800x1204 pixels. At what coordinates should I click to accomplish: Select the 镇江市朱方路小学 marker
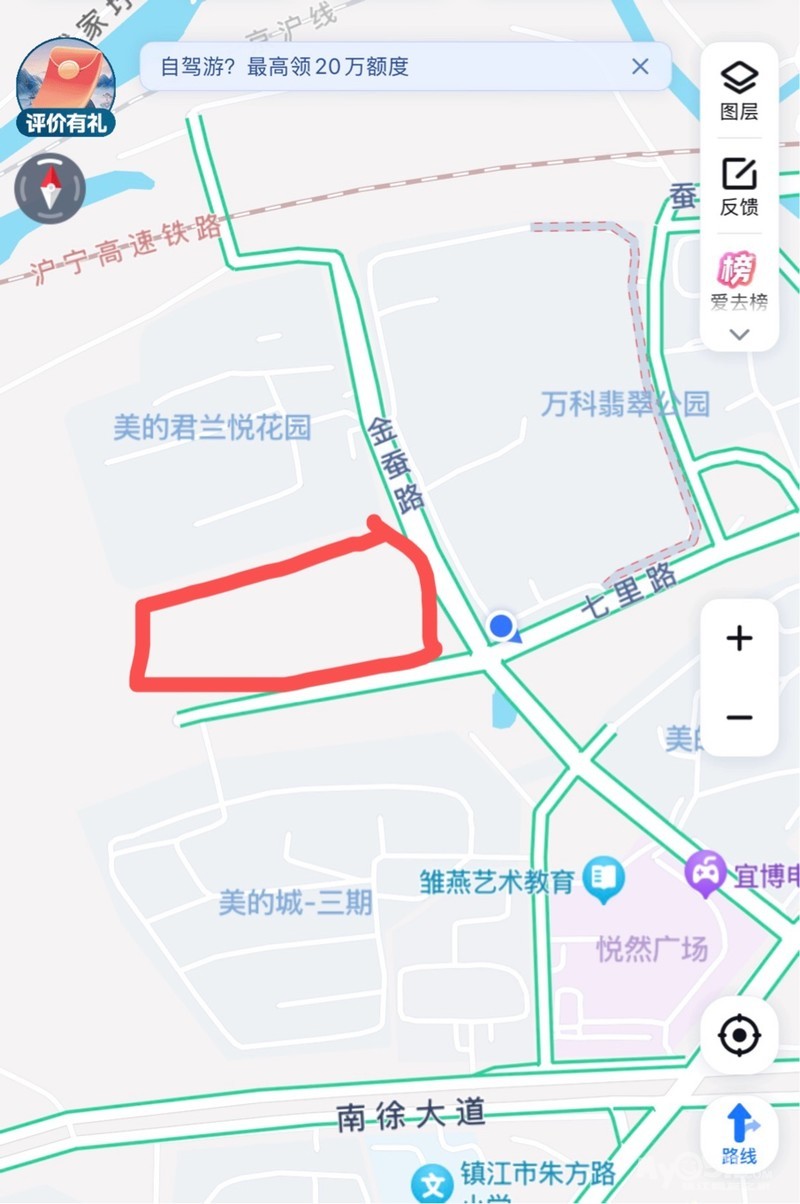pyautogui.click(x=432, y=1185)
